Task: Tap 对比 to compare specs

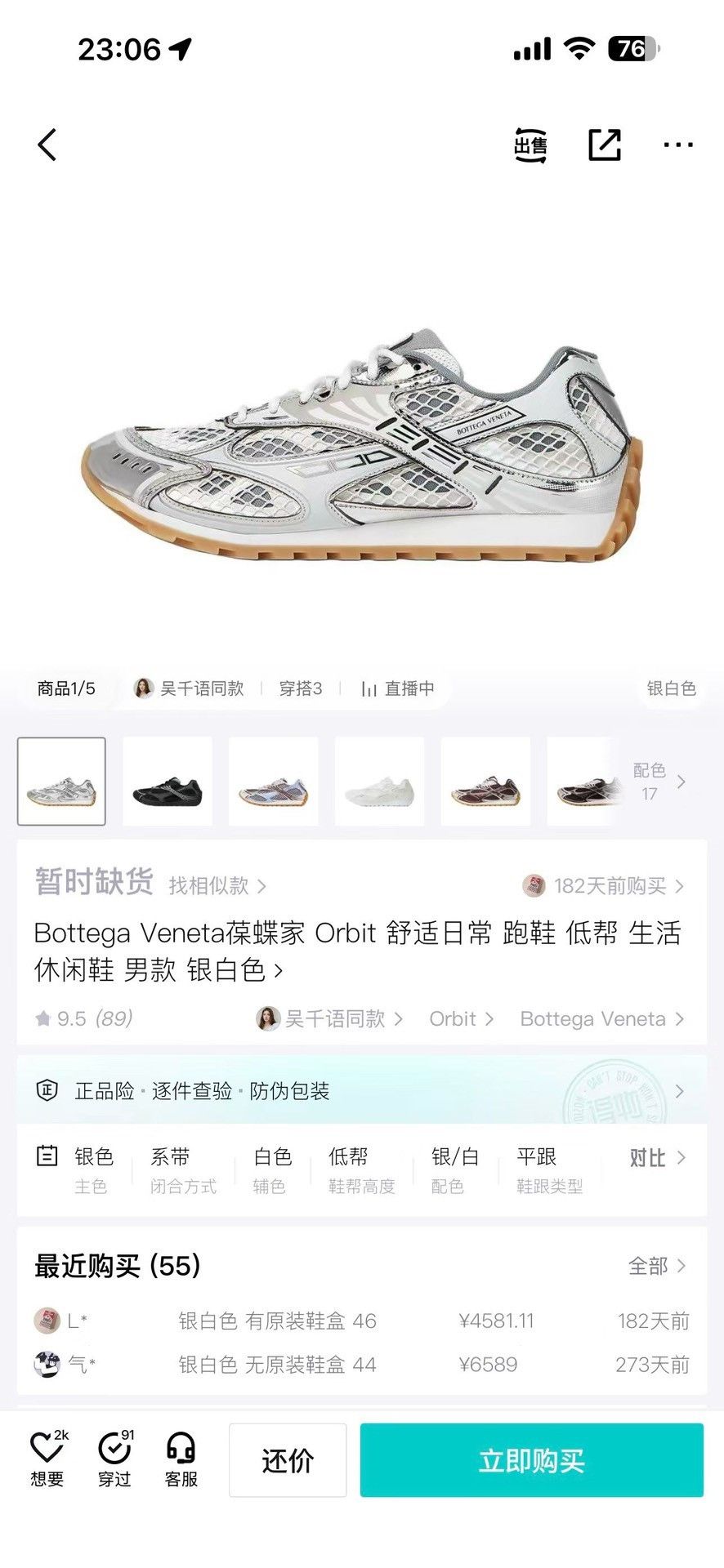Action: click(658, 1157)
